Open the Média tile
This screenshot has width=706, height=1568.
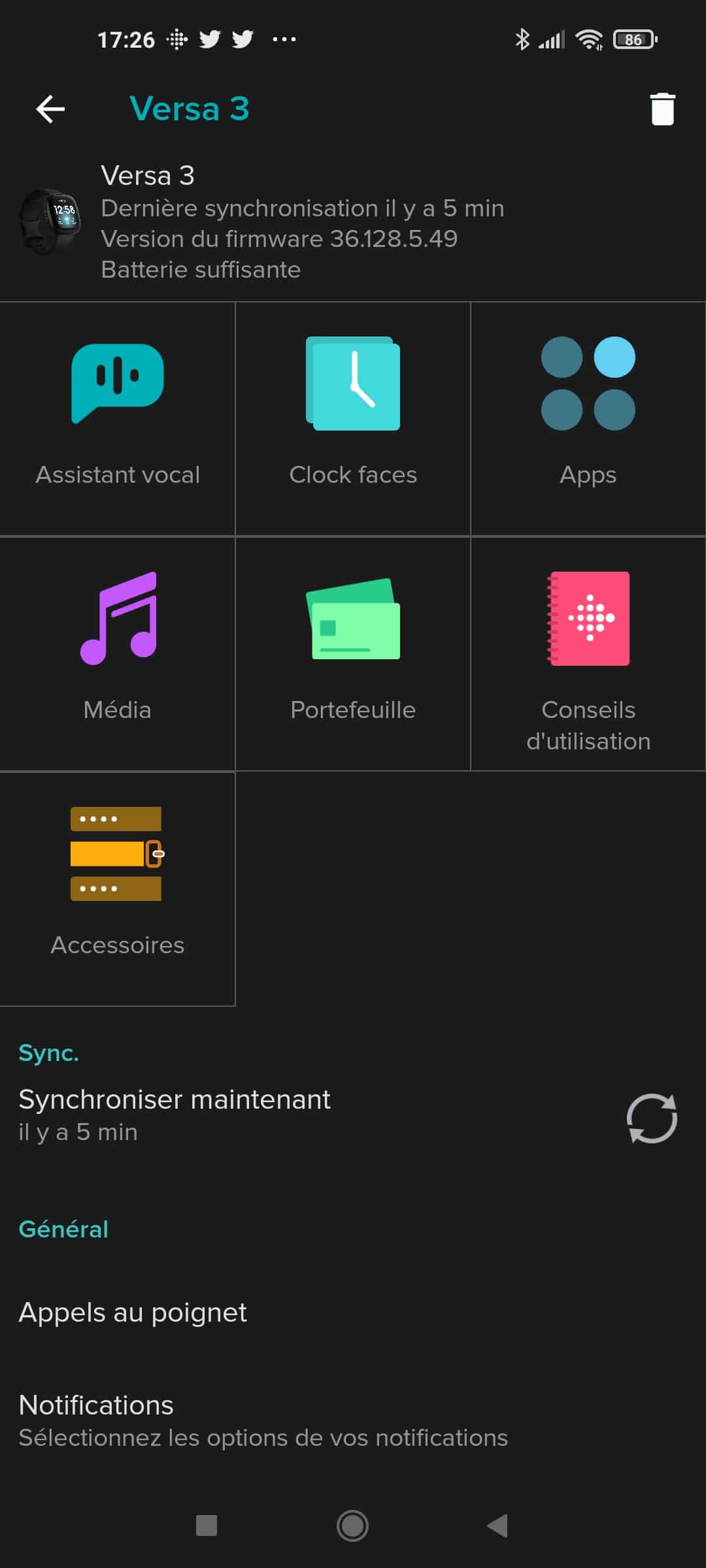click(x=118, y=654)
